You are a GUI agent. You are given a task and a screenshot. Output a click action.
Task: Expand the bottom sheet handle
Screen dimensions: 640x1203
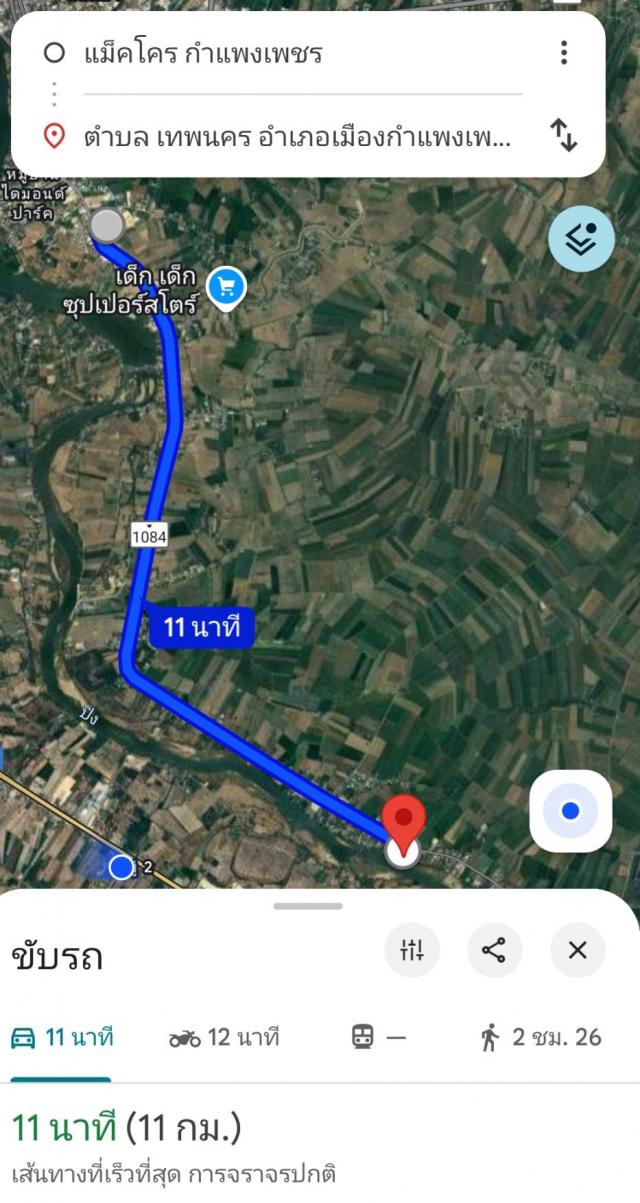point(308,906)
